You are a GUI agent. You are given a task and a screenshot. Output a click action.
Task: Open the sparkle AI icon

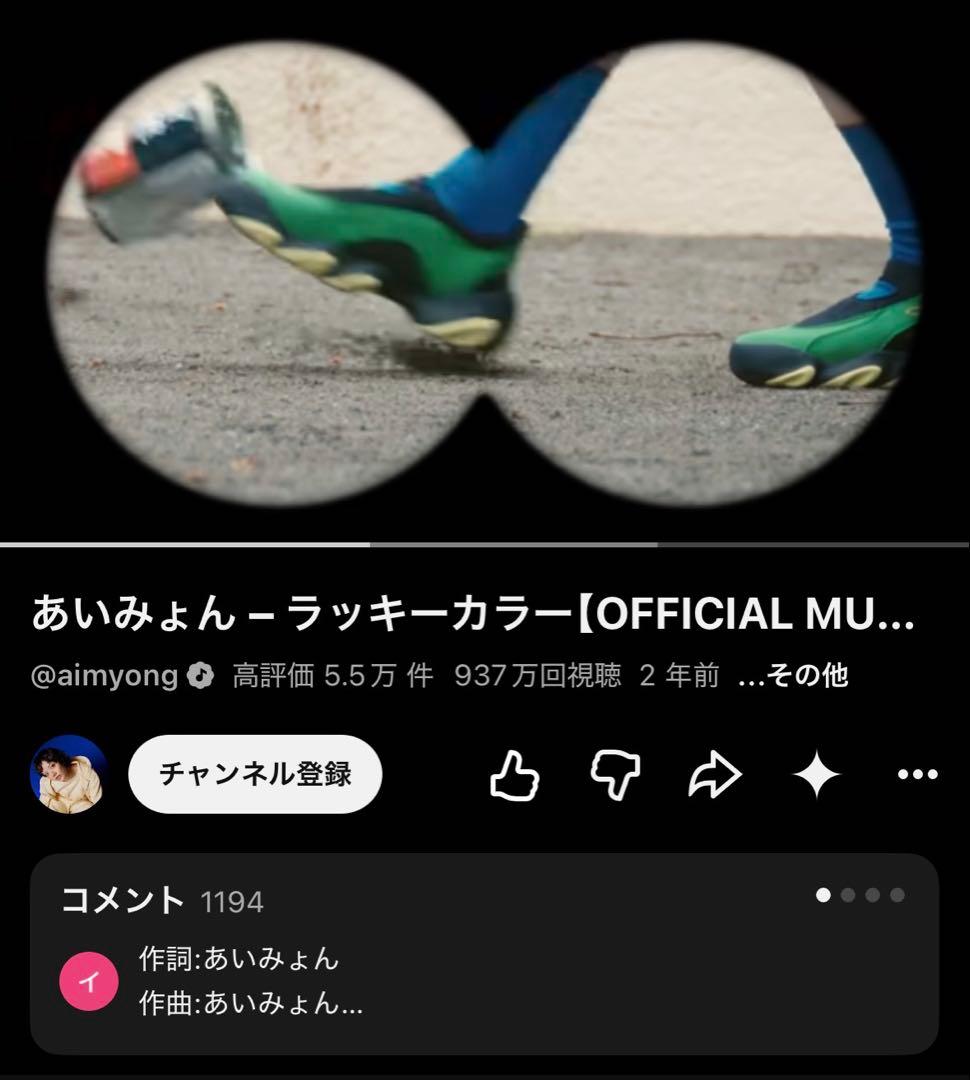[x=816, y=775]
